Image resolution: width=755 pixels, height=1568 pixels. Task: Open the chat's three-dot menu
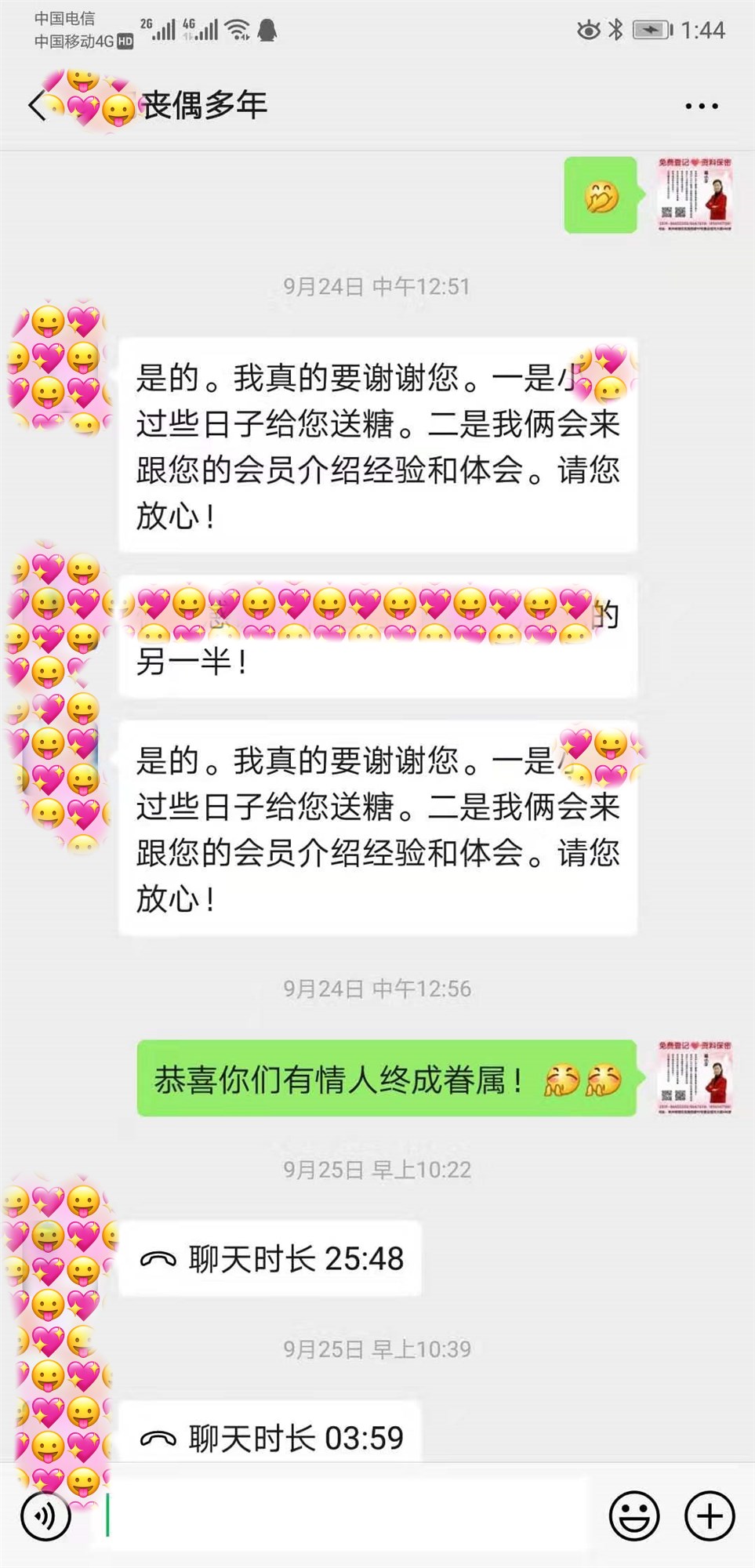pyautogui.click(x=701, y=106)
